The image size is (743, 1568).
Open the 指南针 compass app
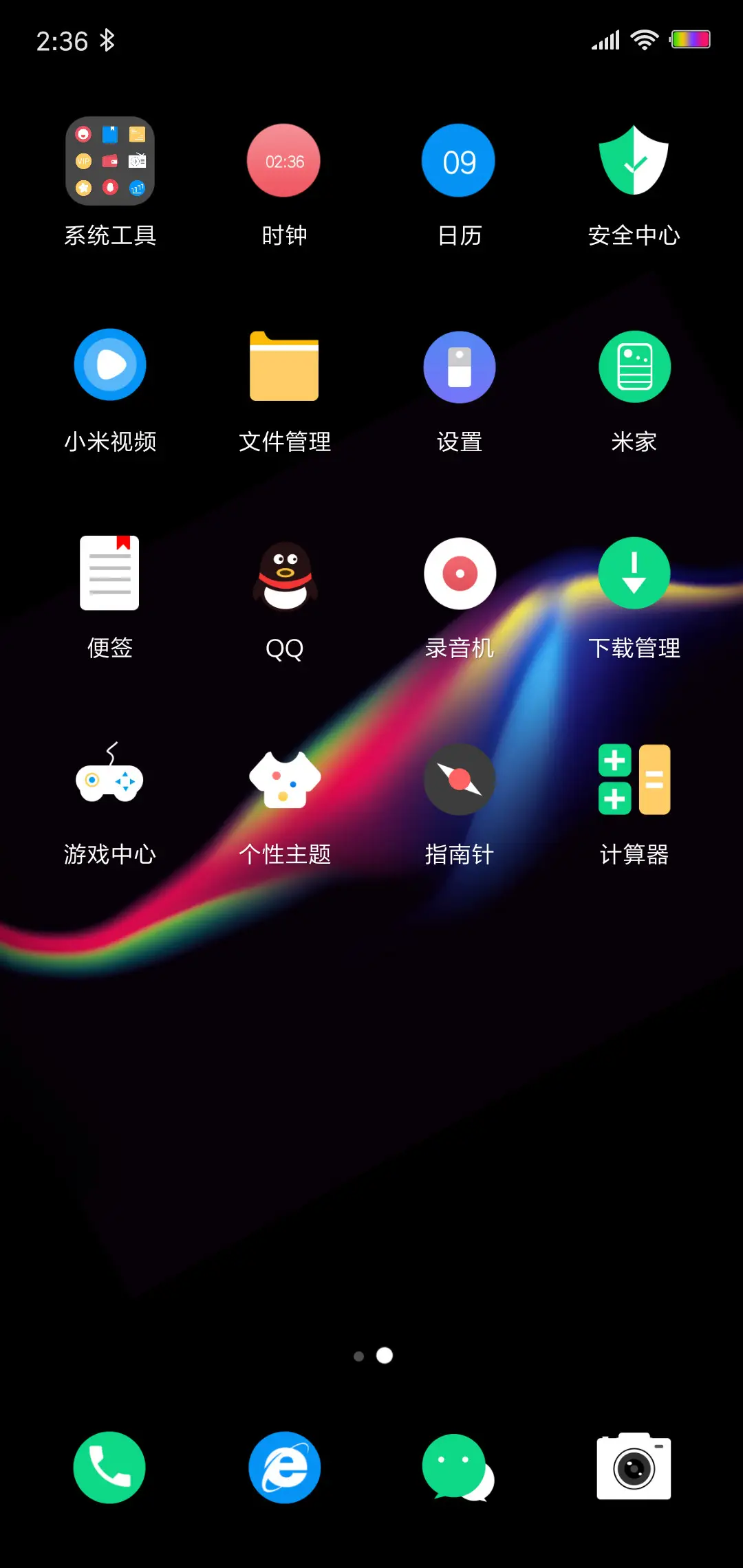tap(459, 779)
